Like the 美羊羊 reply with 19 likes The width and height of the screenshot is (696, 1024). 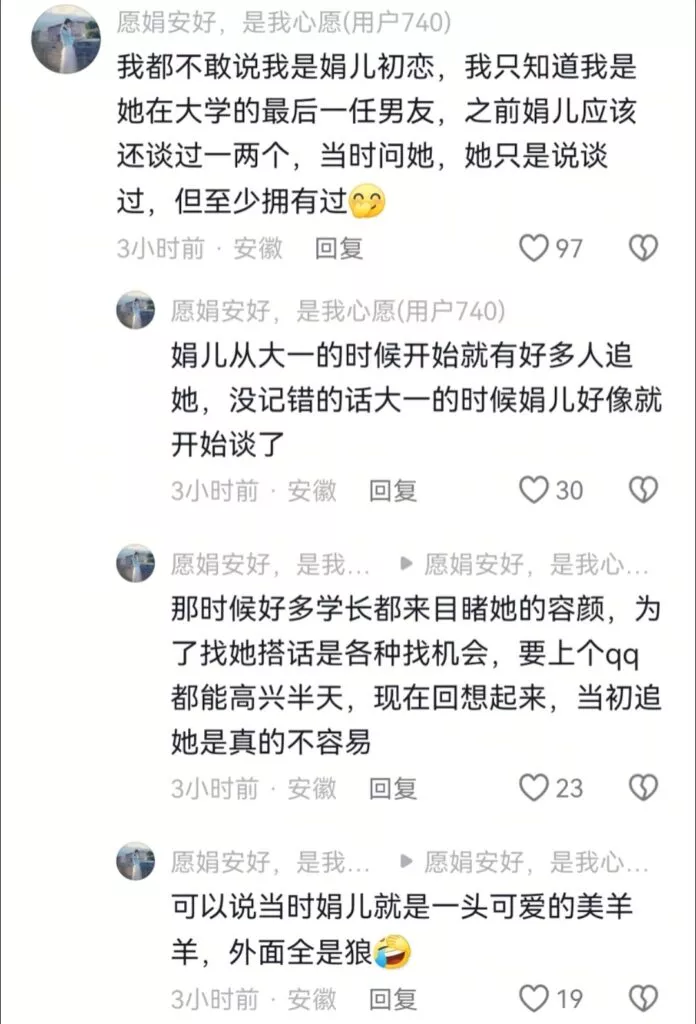click(x=534, y=998)
